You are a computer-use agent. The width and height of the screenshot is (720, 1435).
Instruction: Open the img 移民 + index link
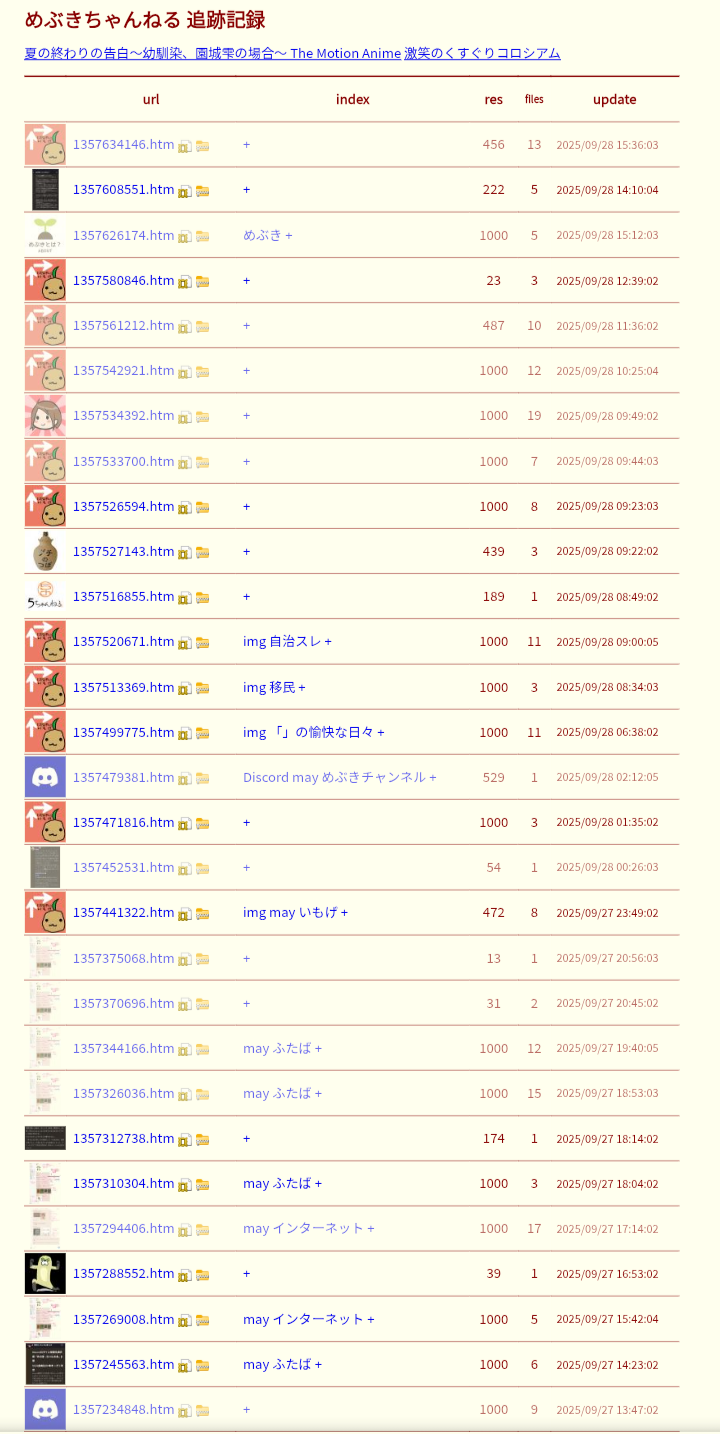coord(274,687)
